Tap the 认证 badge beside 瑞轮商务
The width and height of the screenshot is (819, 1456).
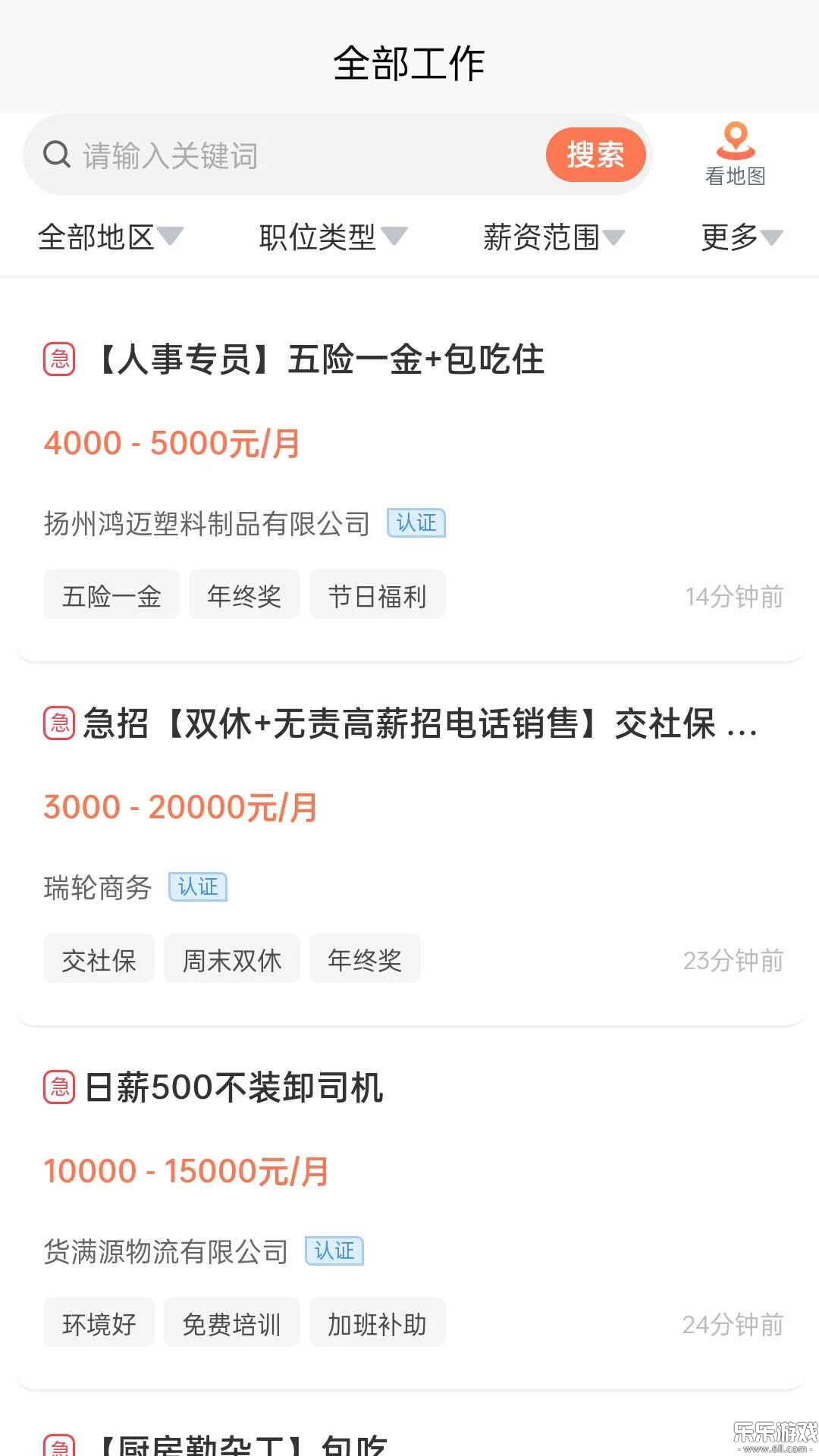197,886
